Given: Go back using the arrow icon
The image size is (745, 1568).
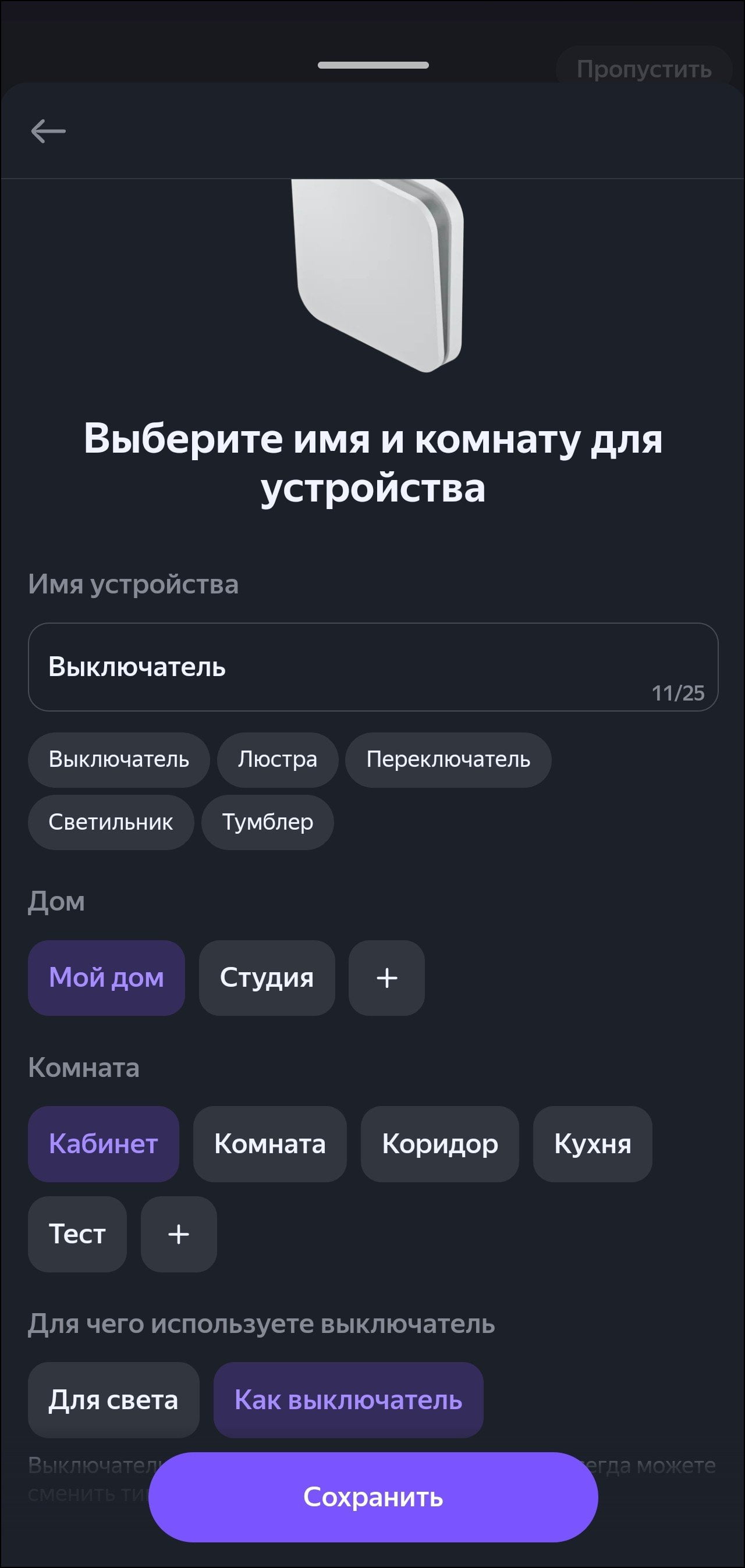Looking at the screenshot, I should click(x=48, y=131).
